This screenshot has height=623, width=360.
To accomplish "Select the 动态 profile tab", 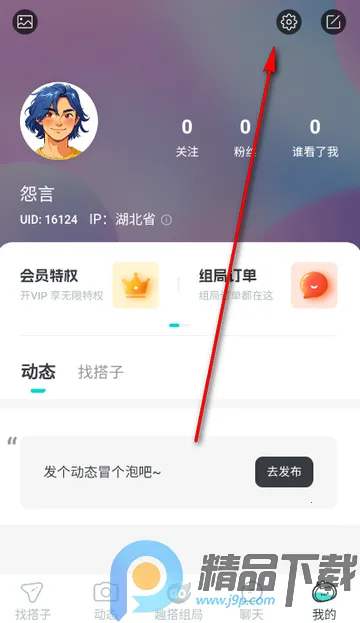I will tap(38, 372).
